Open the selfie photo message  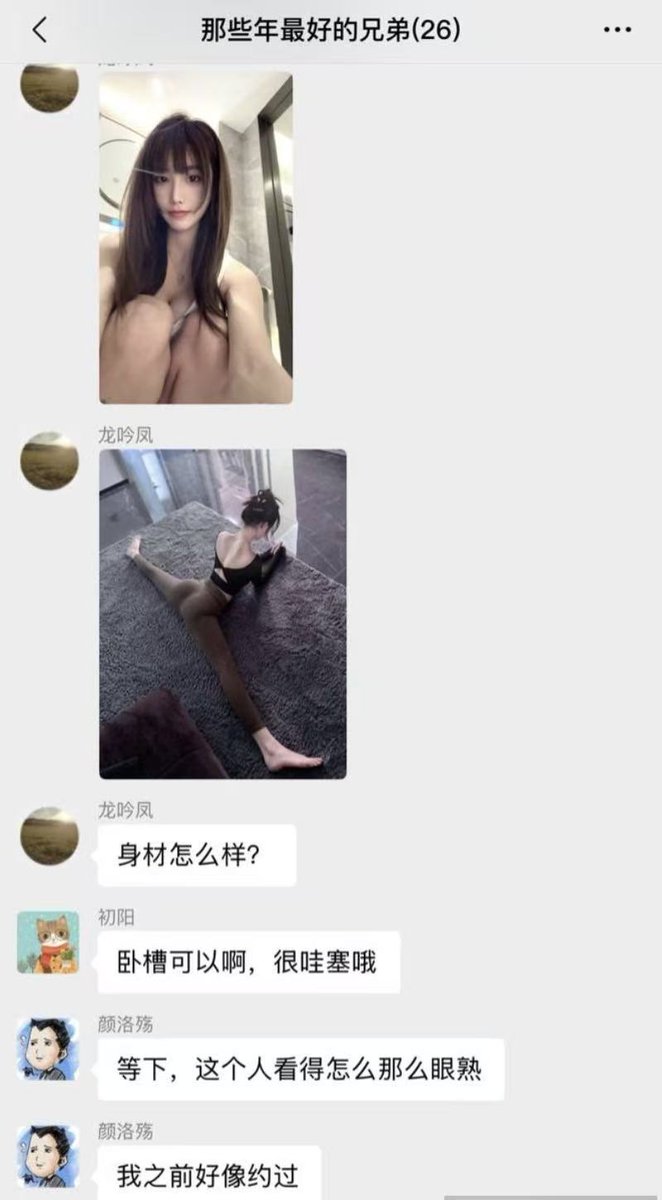click(x=196, y=237)
